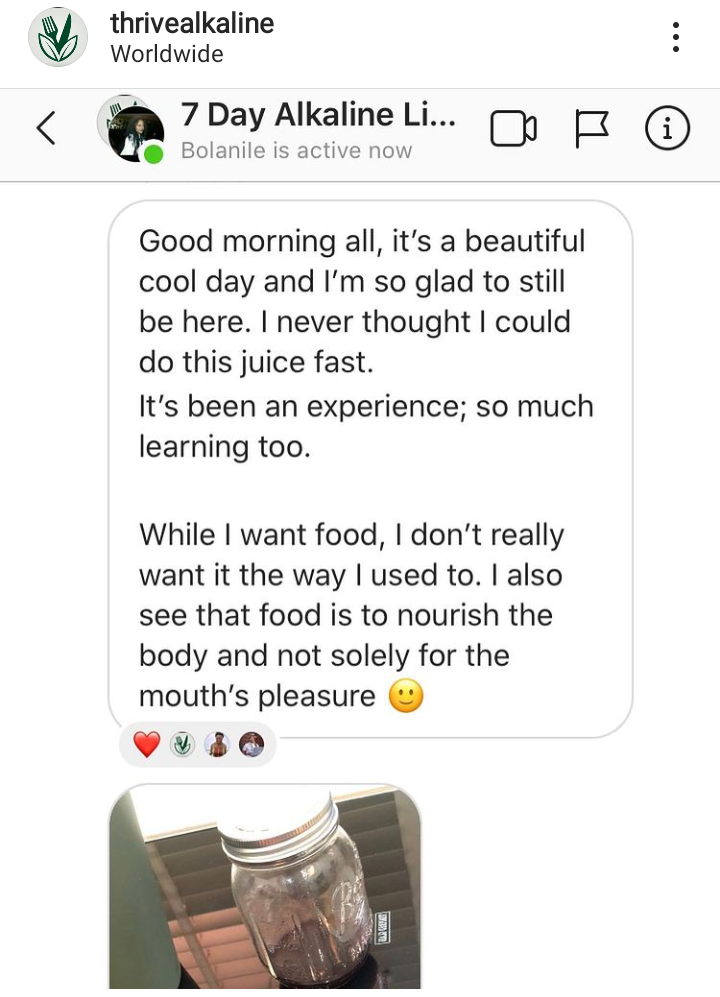720x997 pixels.
Task: Open the Worldwide location tag
Action: [x=166, y=54]
